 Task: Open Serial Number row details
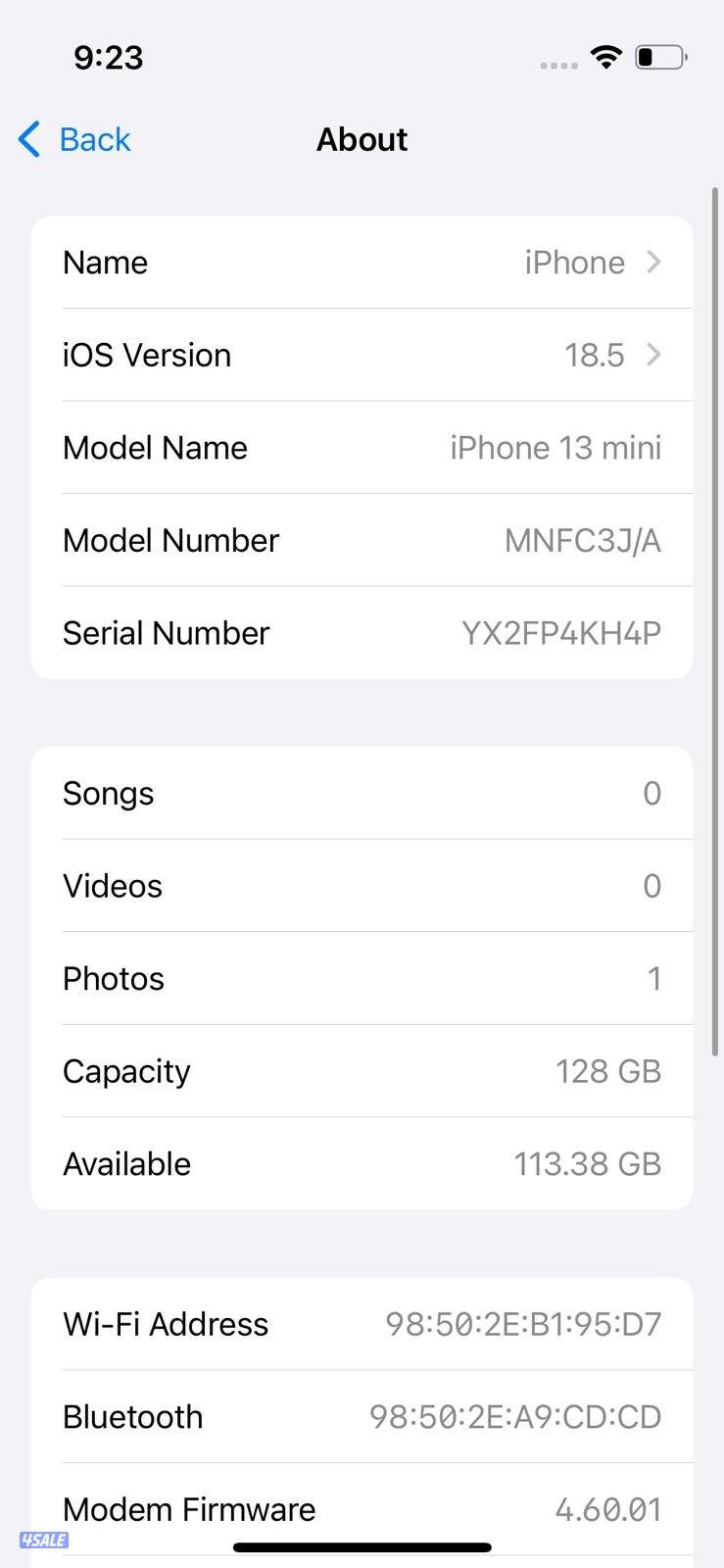[x=362, y=632]
